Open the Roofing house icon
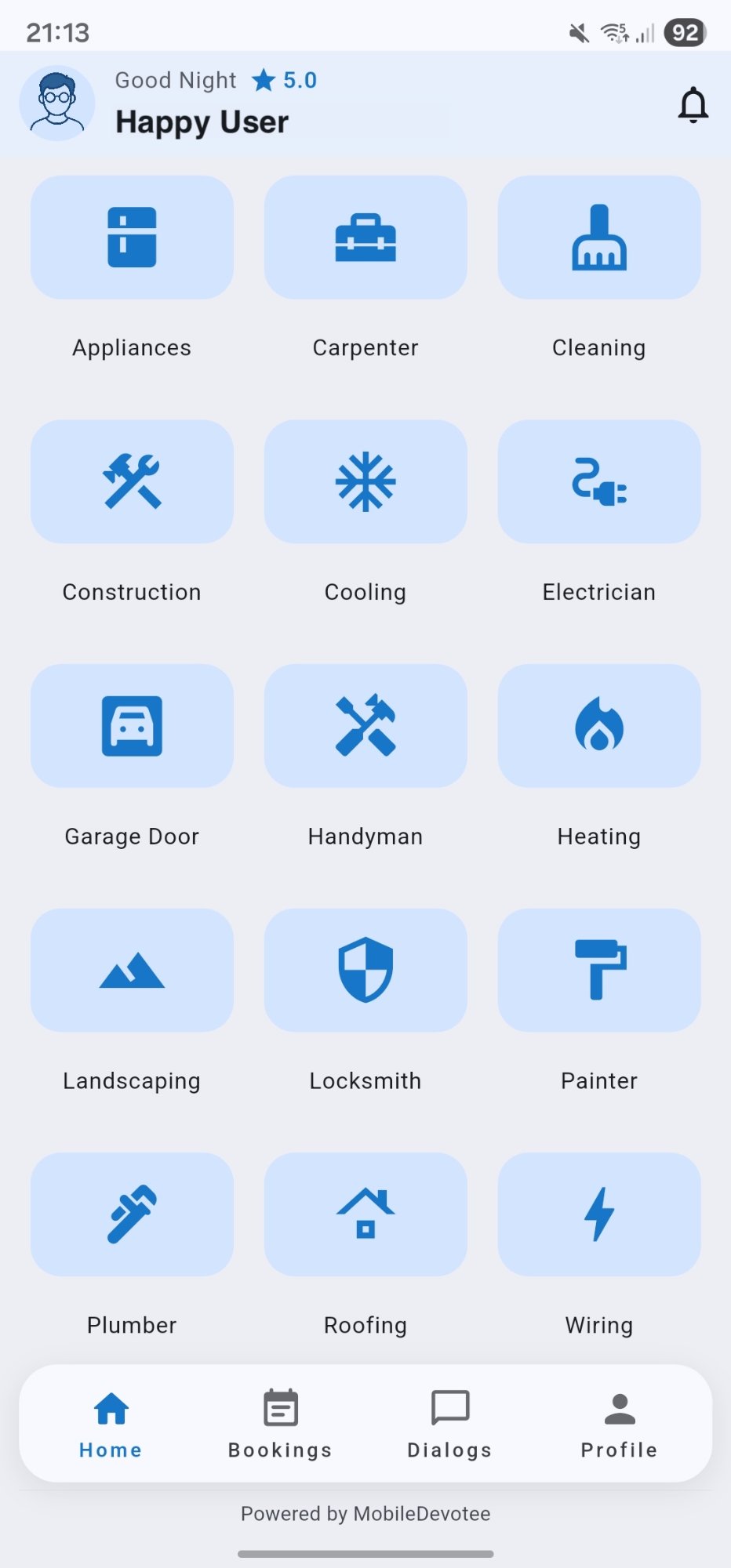This screenshot has width=731, height=1568. pos(365,1215)
